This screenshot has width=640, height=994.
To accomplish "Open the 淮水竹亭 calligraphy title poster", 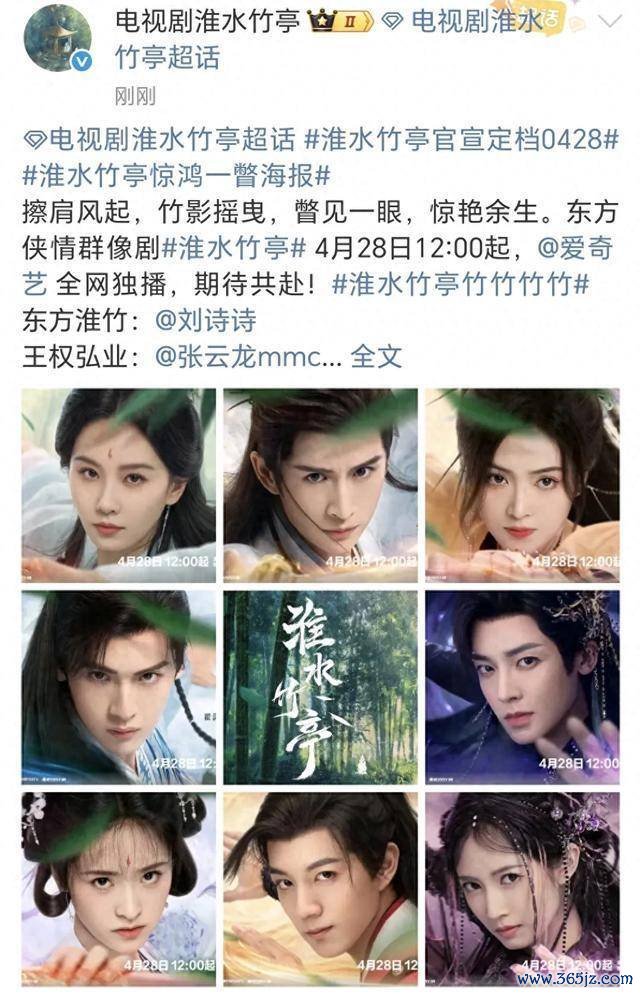I will coord(320,686).
